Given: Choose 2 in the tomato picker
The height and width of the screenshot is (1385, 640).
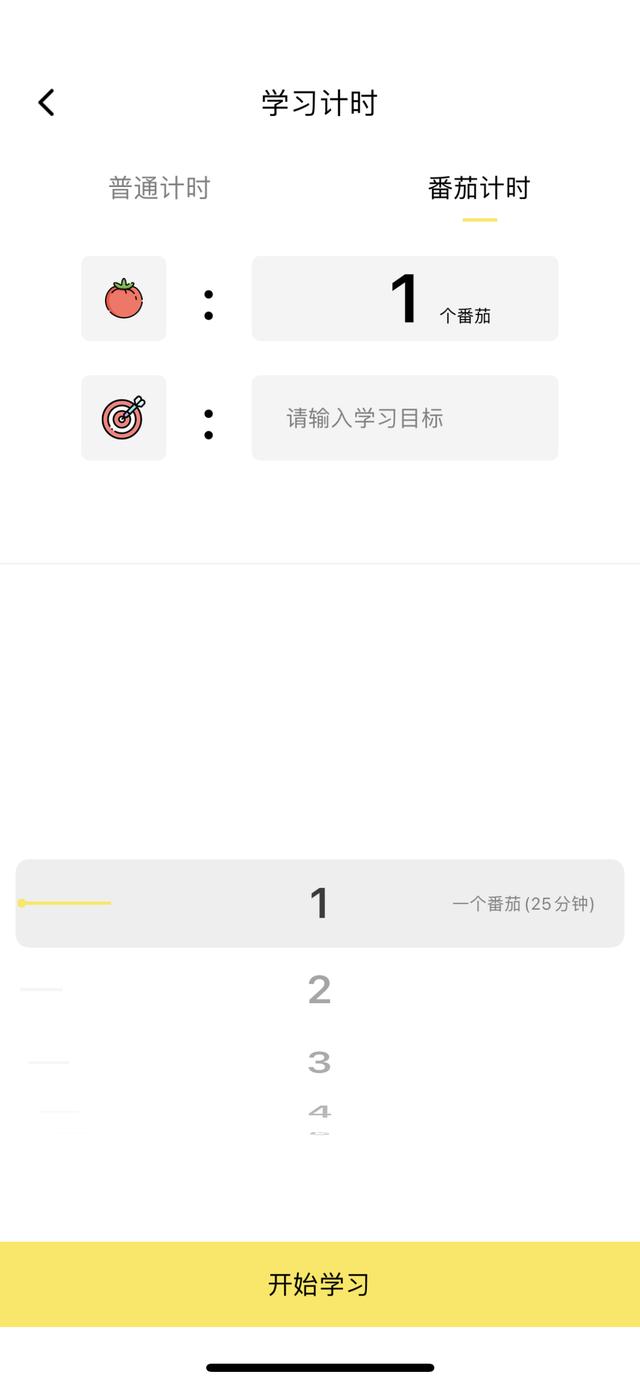Looking at the screenshot, I should click(x=319, y=990).
